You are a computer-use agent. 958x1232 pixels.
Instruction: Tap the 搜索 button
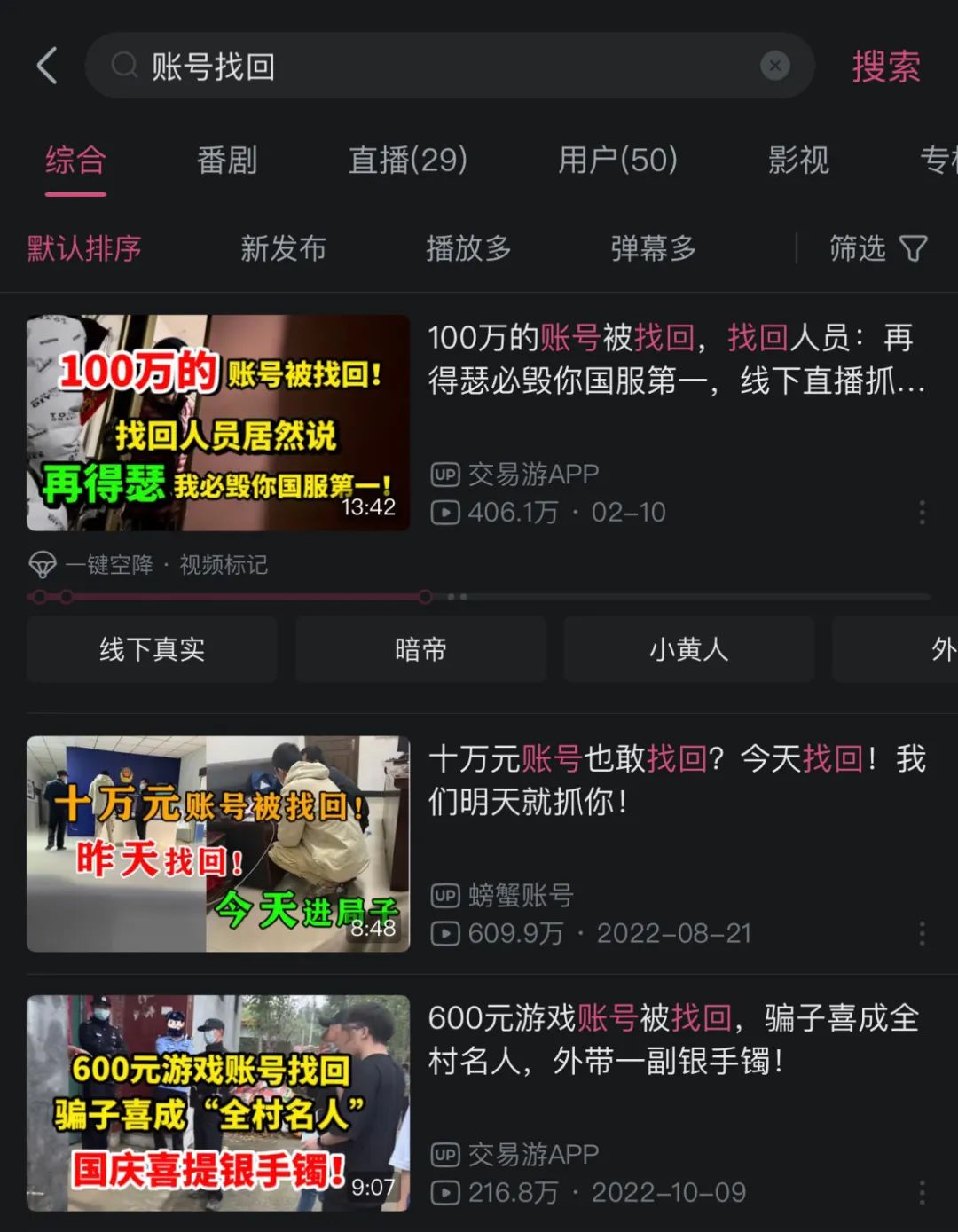click(x=885, y=67)
